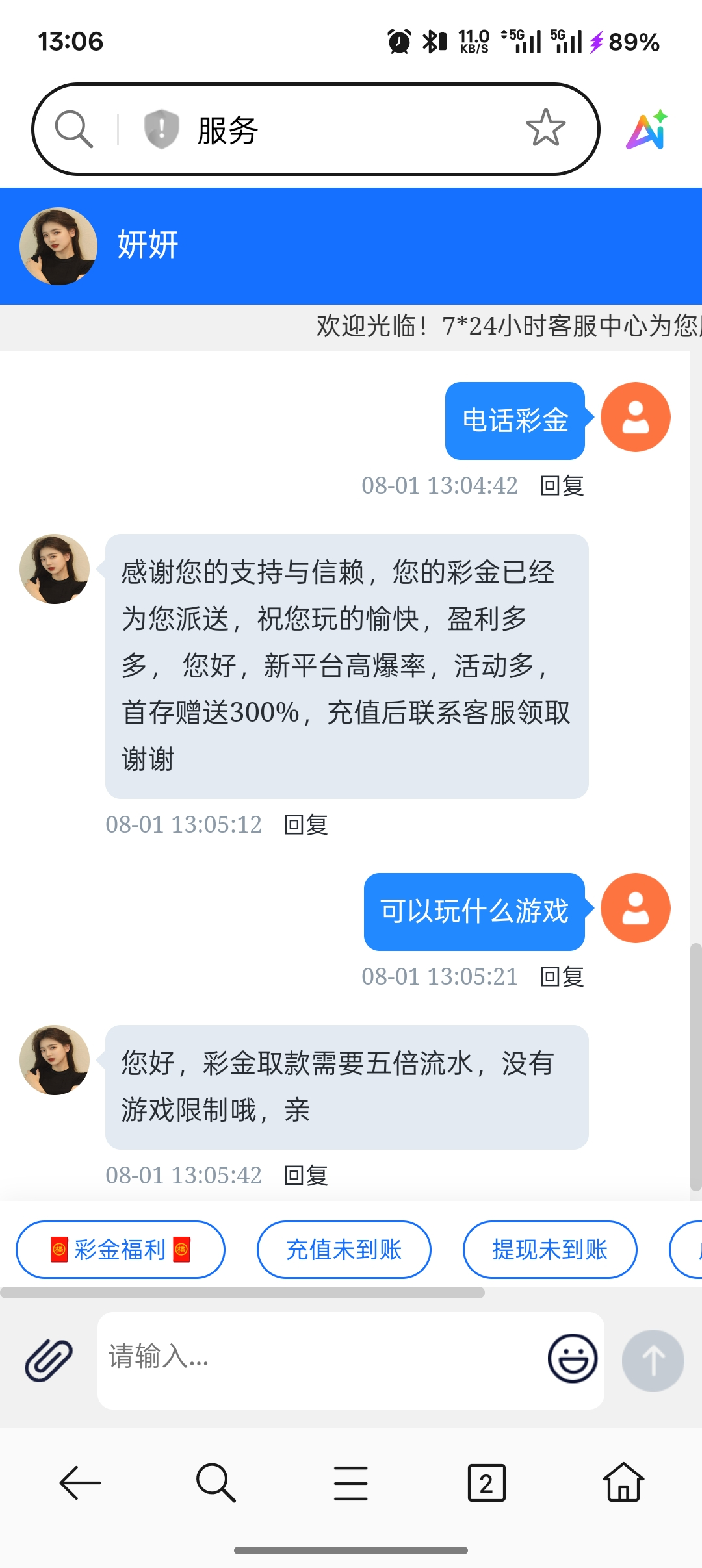Screen dimensions: 702x1568
Task: Choose the 提现未到账 quick chip
Action: (550, 1250)
